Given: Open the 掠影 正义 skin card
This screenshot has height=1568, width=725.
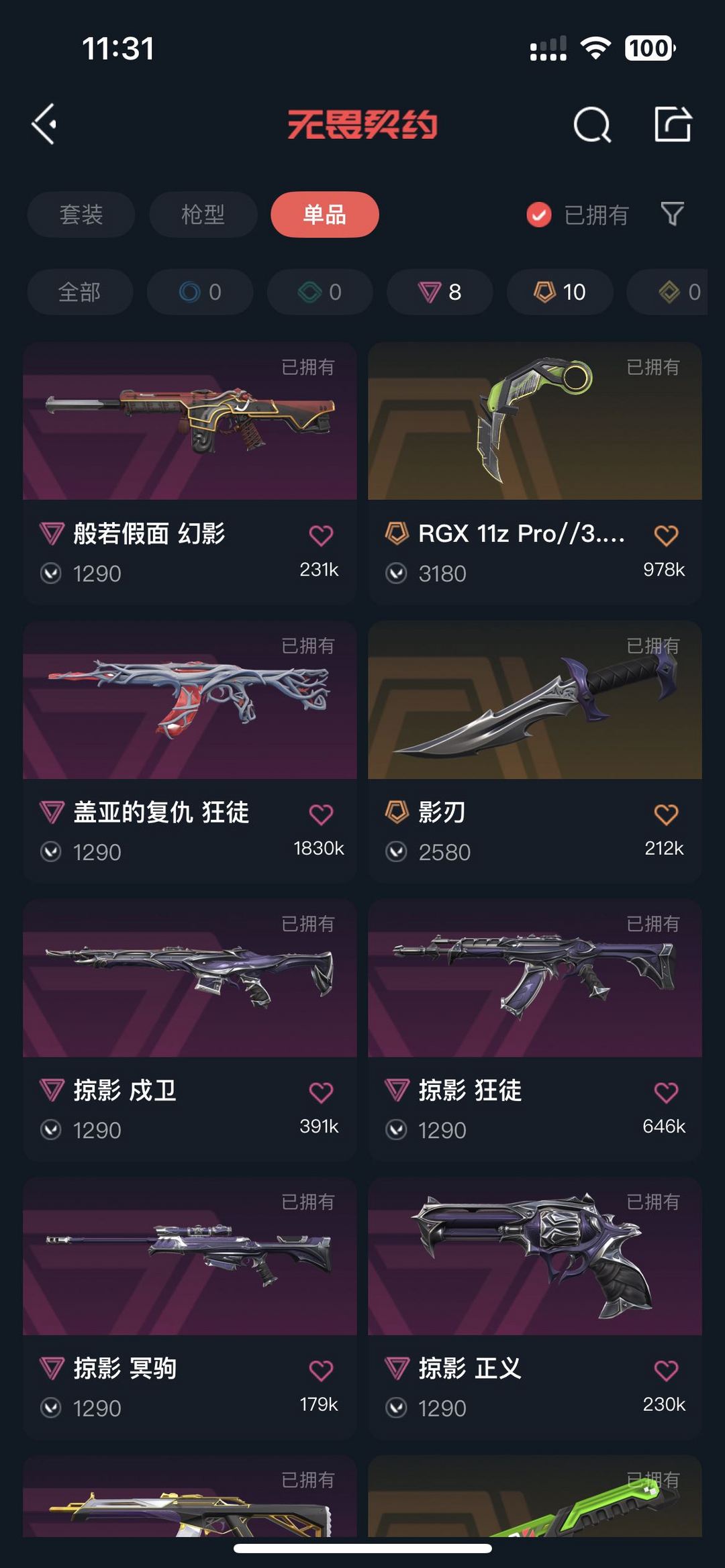Looking at the screenshot, I should pos(535,1308).
